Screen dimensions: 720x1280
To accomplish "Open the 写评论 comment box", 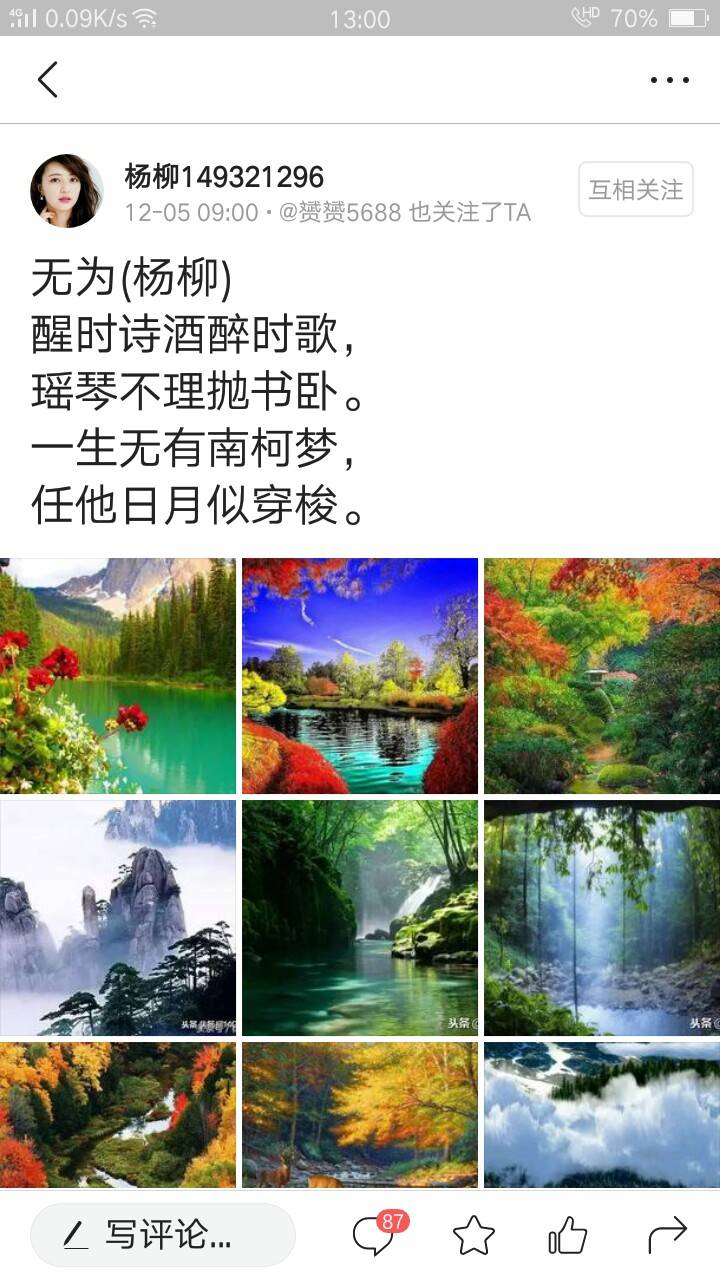I will pyautogui.click(x=163, y=1235).
